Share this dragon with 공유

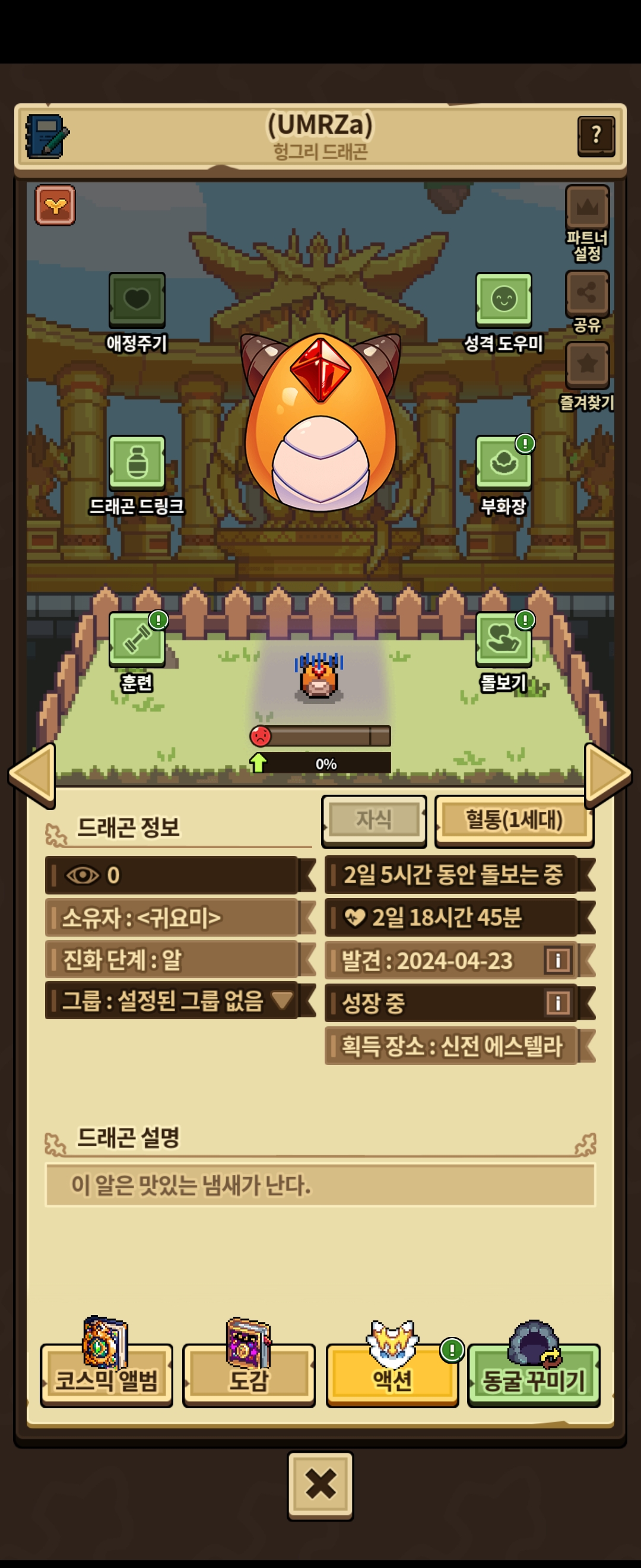click(x=587, y=294)
